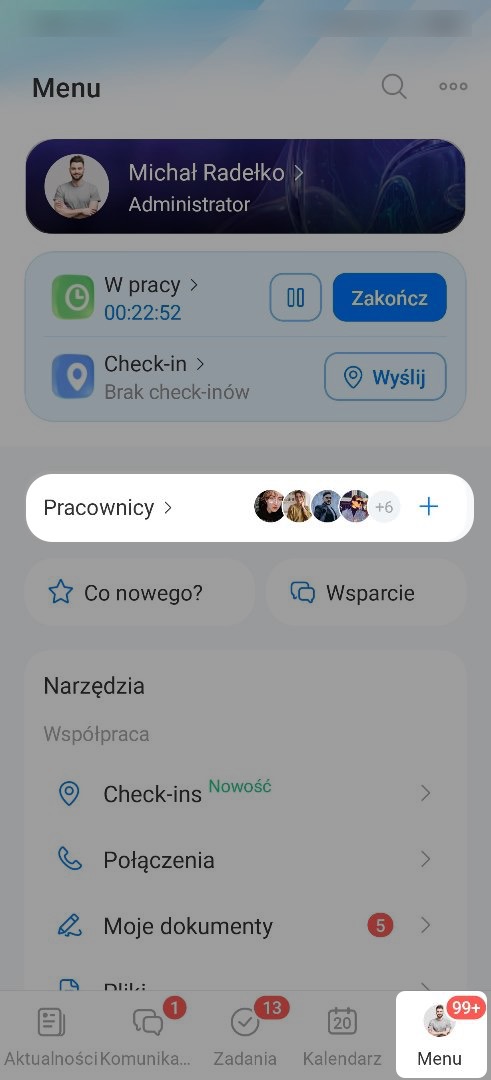Open the W pracy details

point(151,298)
